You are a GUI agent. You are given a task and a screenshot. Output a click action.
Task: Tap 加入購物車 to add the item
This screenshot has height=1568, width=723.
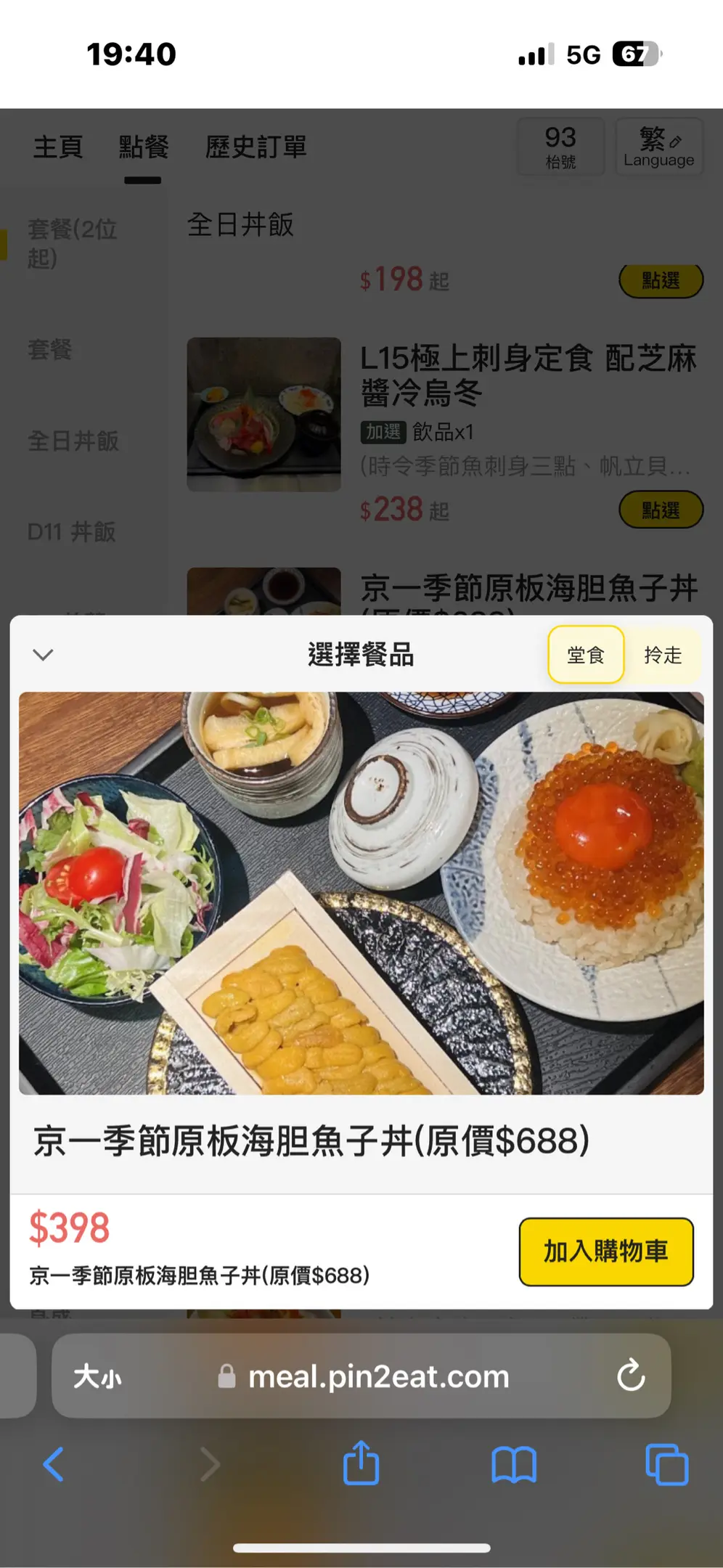point(606,1251)
